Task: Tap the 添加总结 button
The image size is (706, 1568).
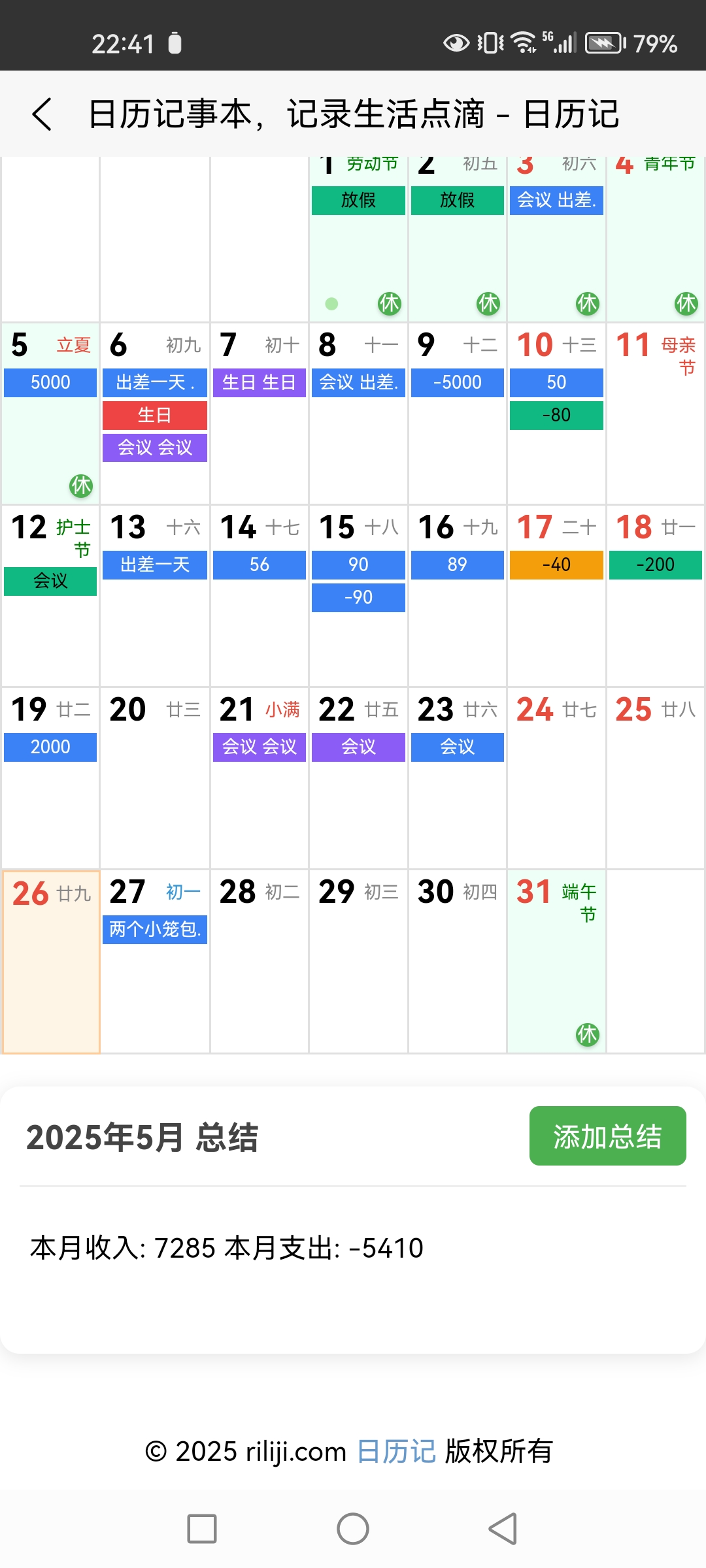Action: point(607,1135)
